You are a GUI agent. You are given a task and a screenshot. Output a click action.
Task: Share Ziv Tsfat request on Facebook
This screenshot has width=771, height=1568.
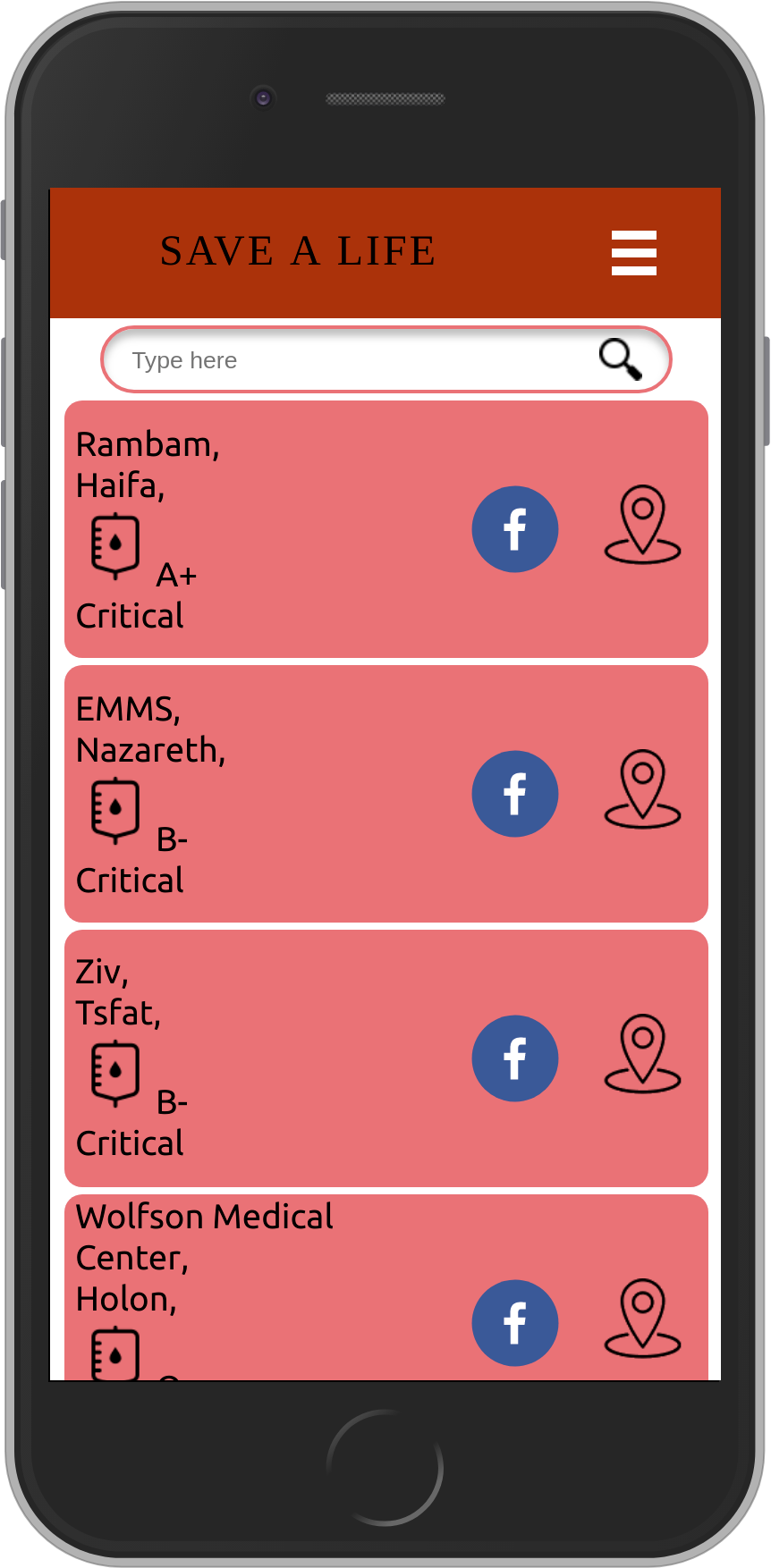click(515, 1058)
